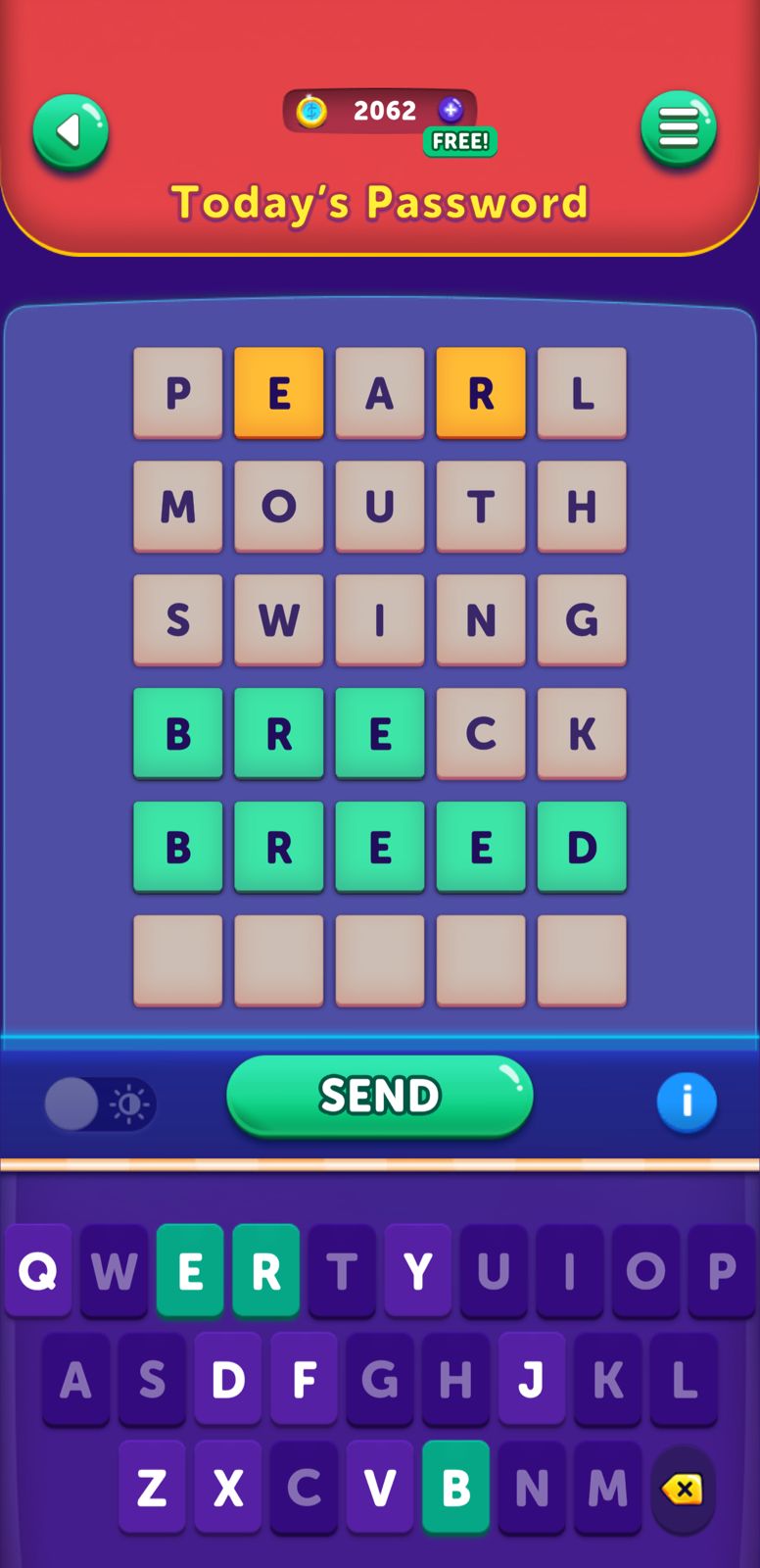Type the letter D

(x=228, y=1380)
